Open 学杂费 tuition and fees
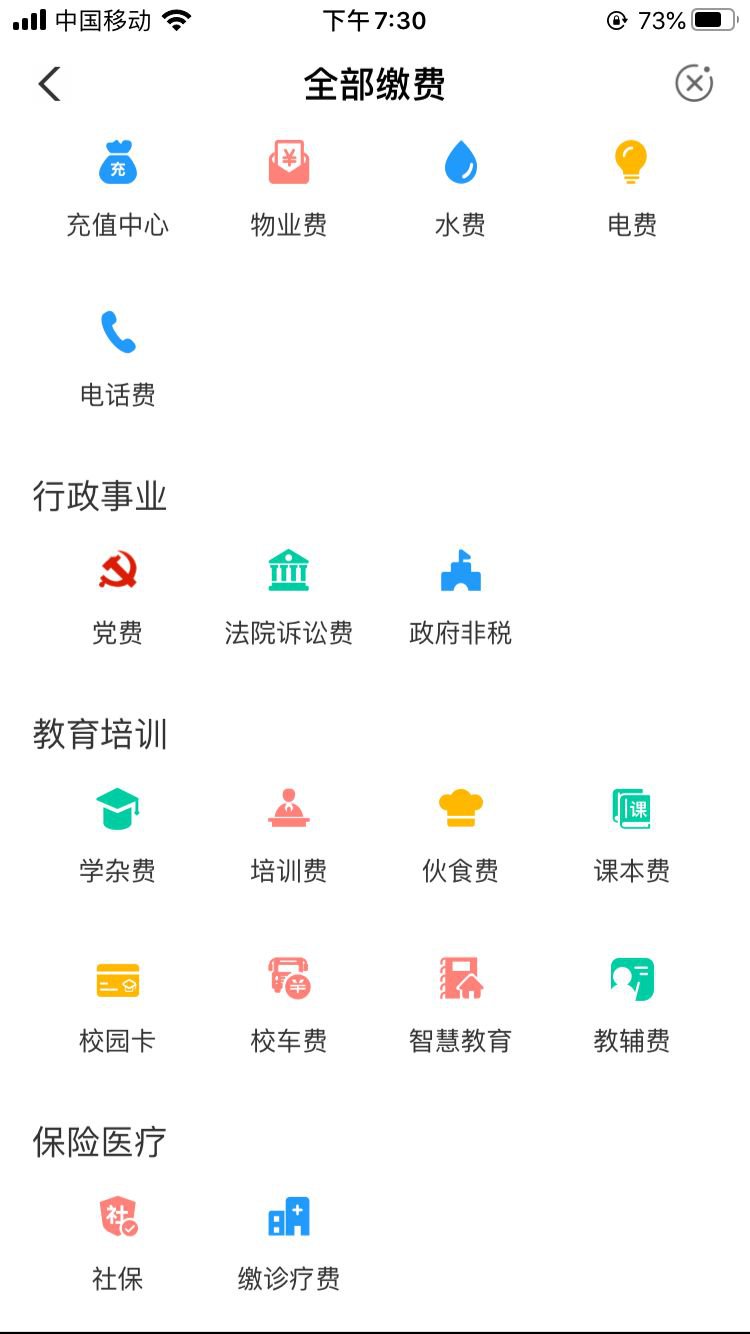750x1334 pixels. point(118,834)
